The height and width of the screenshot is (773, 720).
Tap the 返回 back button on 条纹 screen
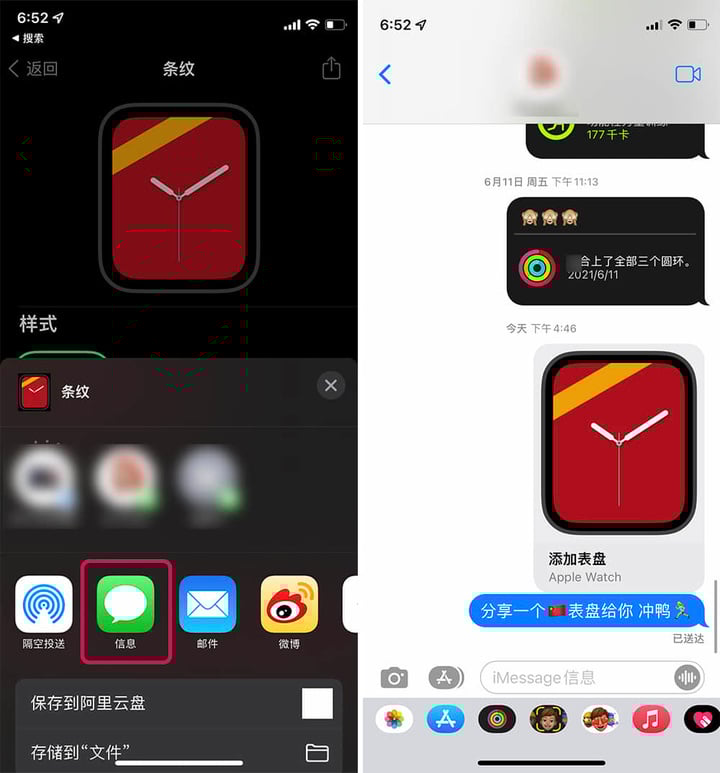(33, 69)
